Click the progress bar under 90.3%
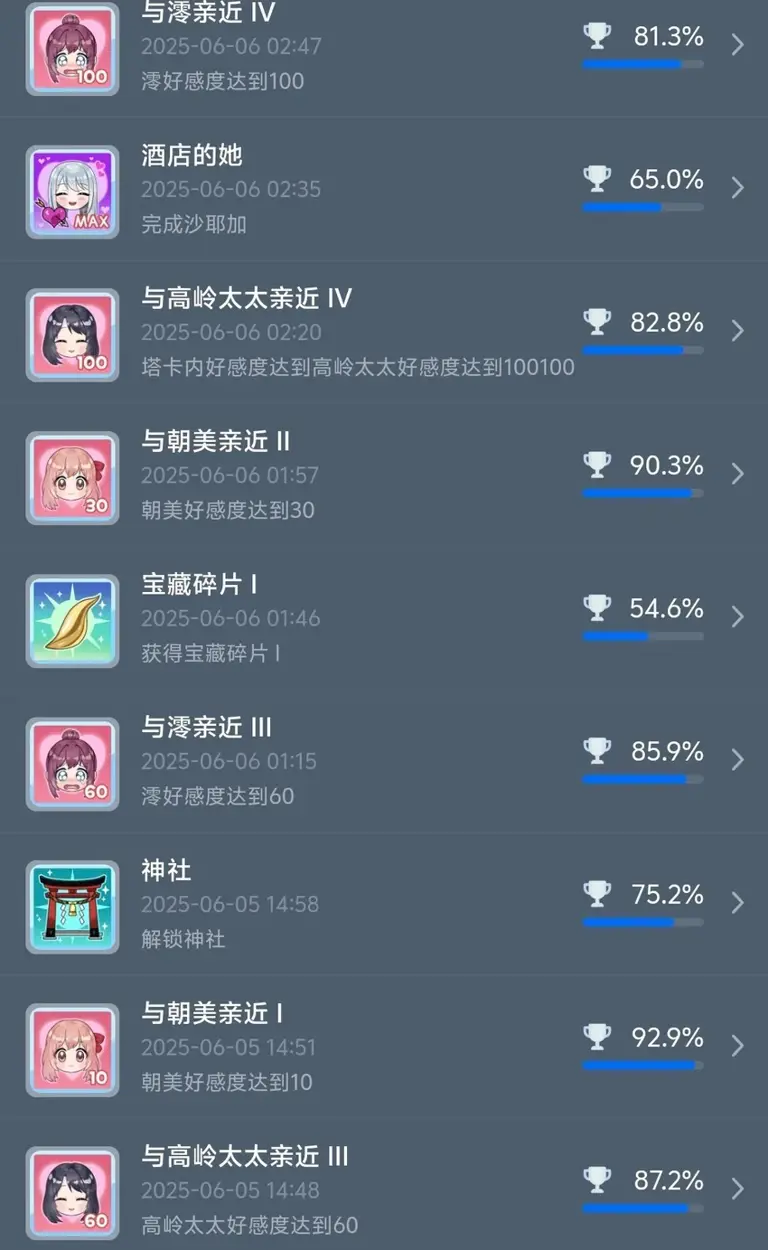Screen dimensions: 768x1250 (x=643, y=492)
